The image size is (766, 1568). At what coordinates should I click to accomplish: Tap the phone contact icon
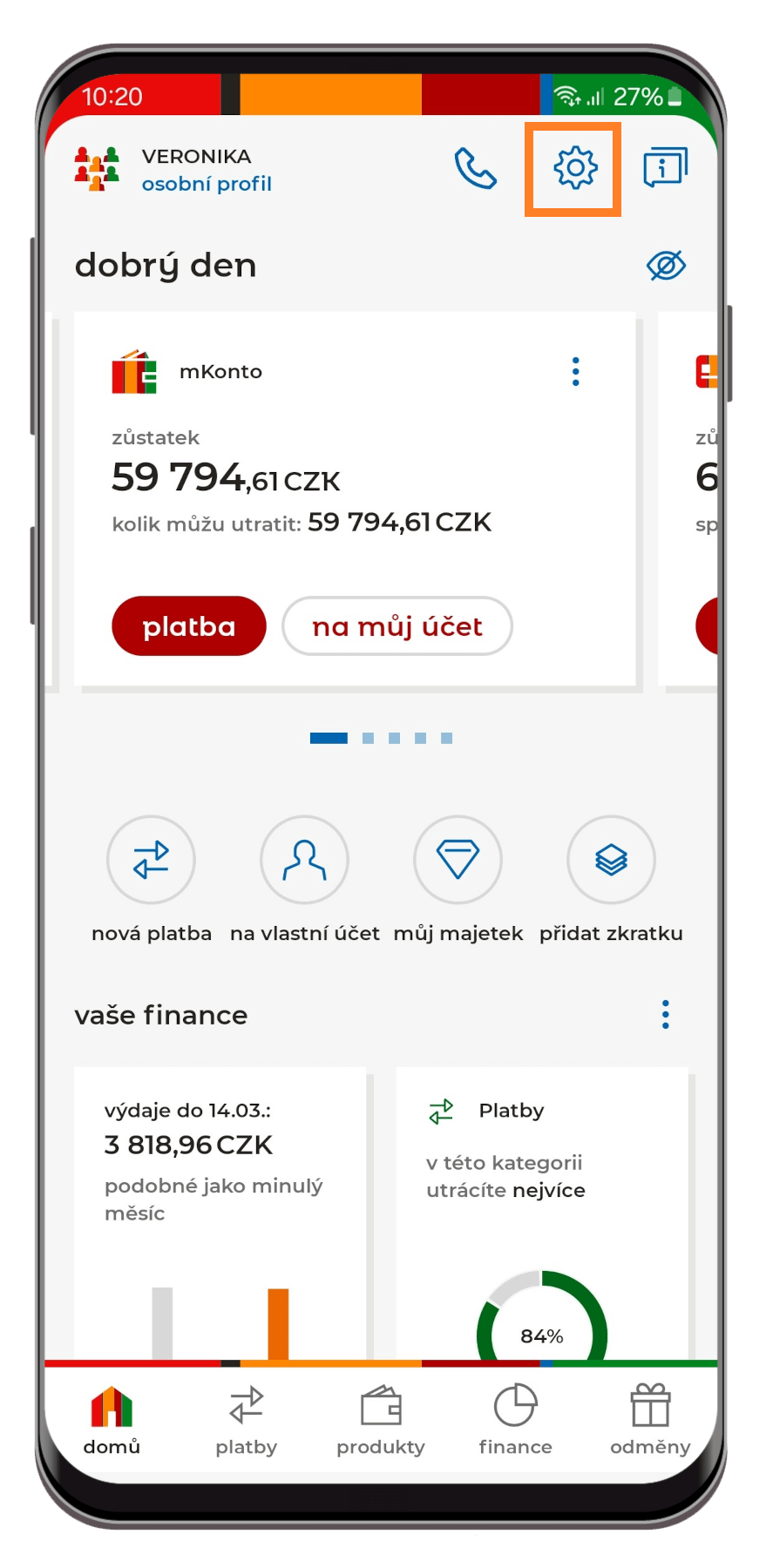[475, 168]
